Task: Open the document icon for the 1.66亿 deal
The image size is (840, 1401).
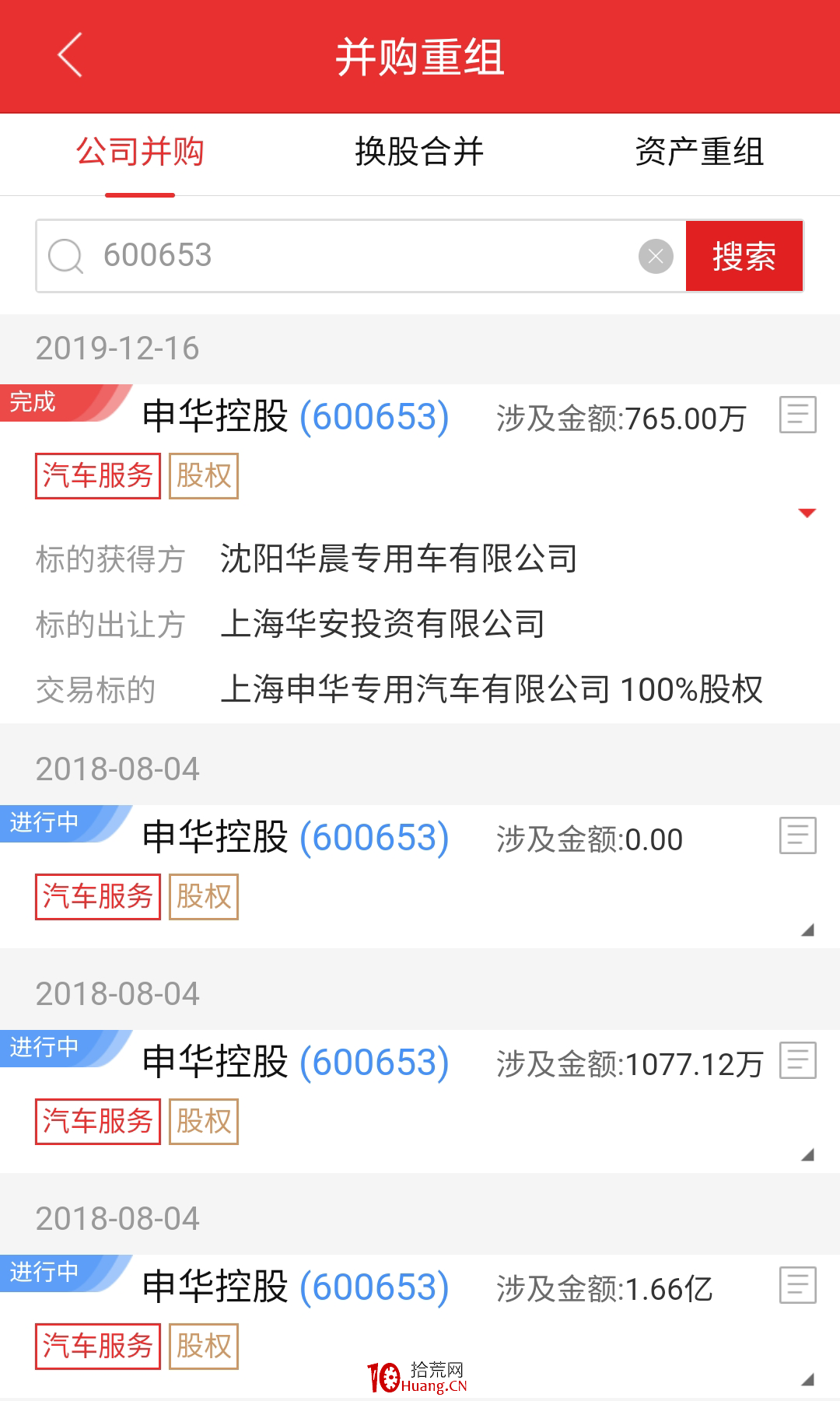Action: 798,1285
